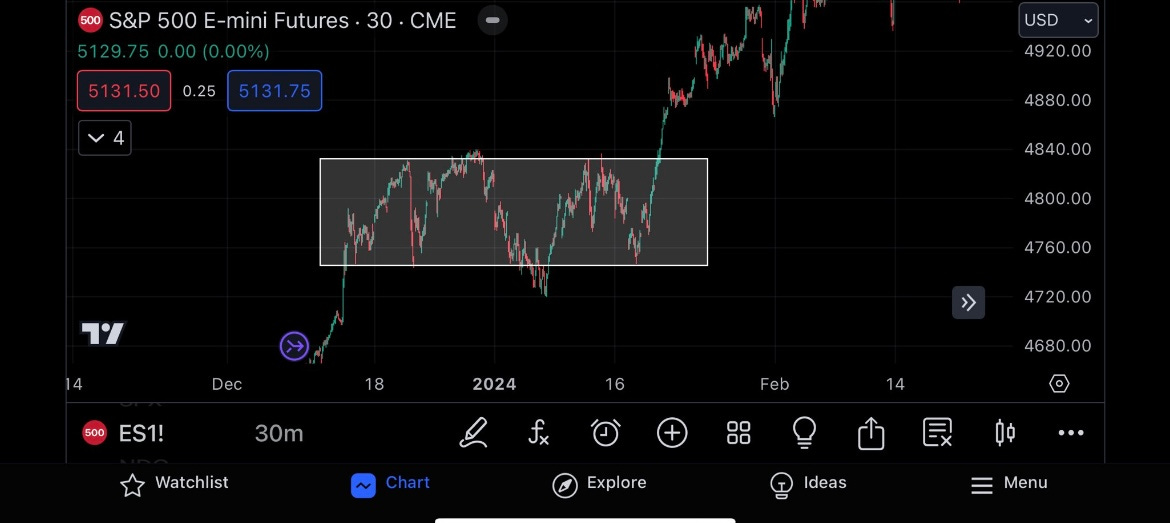Viewport: 1170px width, 523px height.
Task: Share the chart
Action: point(871,433)
